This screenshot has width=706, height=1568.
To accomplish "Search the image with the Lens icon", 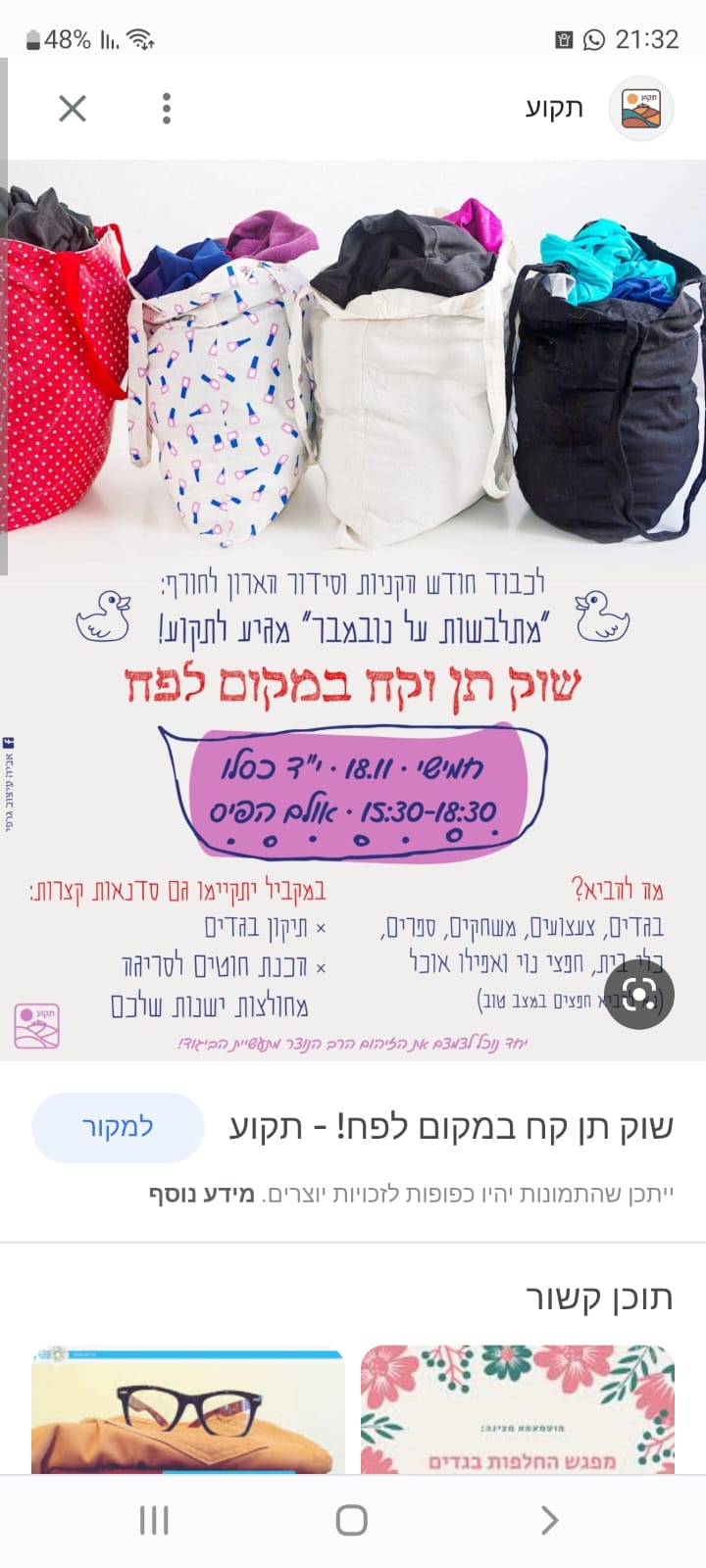I will coord(638,997).
